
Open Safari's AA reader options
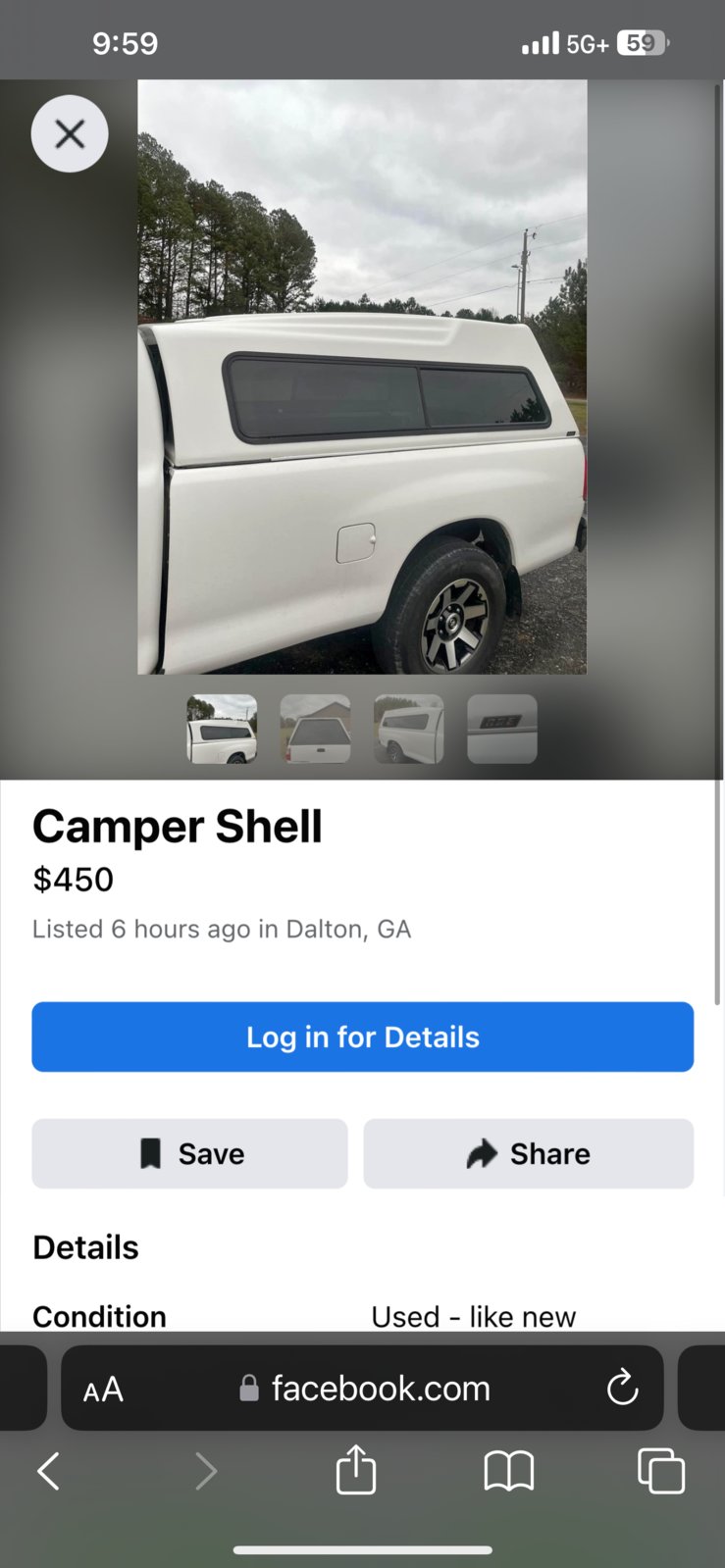tap(103, 1389)
